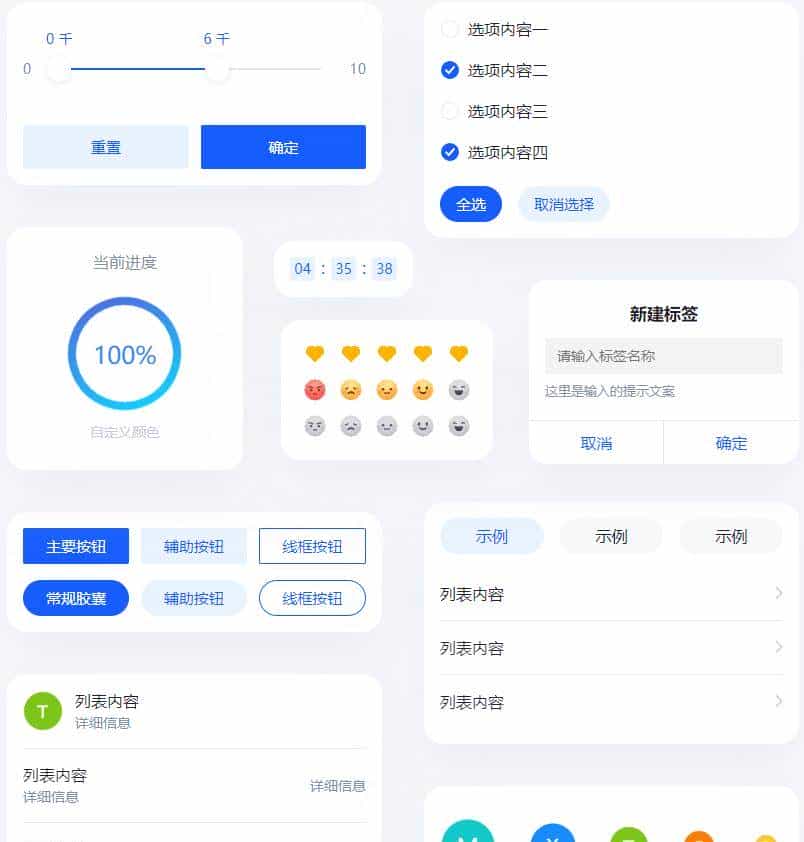Expand the third 列表内容 row chevron
804x842 pixels.
[779, 701]
